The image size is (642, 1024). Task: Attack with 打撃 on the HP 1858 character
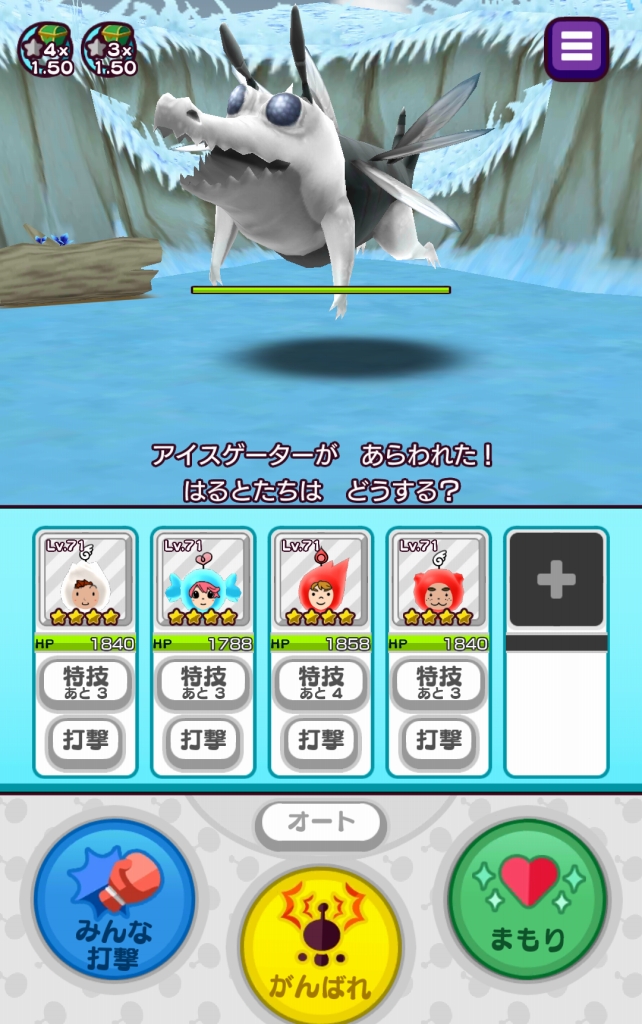point(321,741)
